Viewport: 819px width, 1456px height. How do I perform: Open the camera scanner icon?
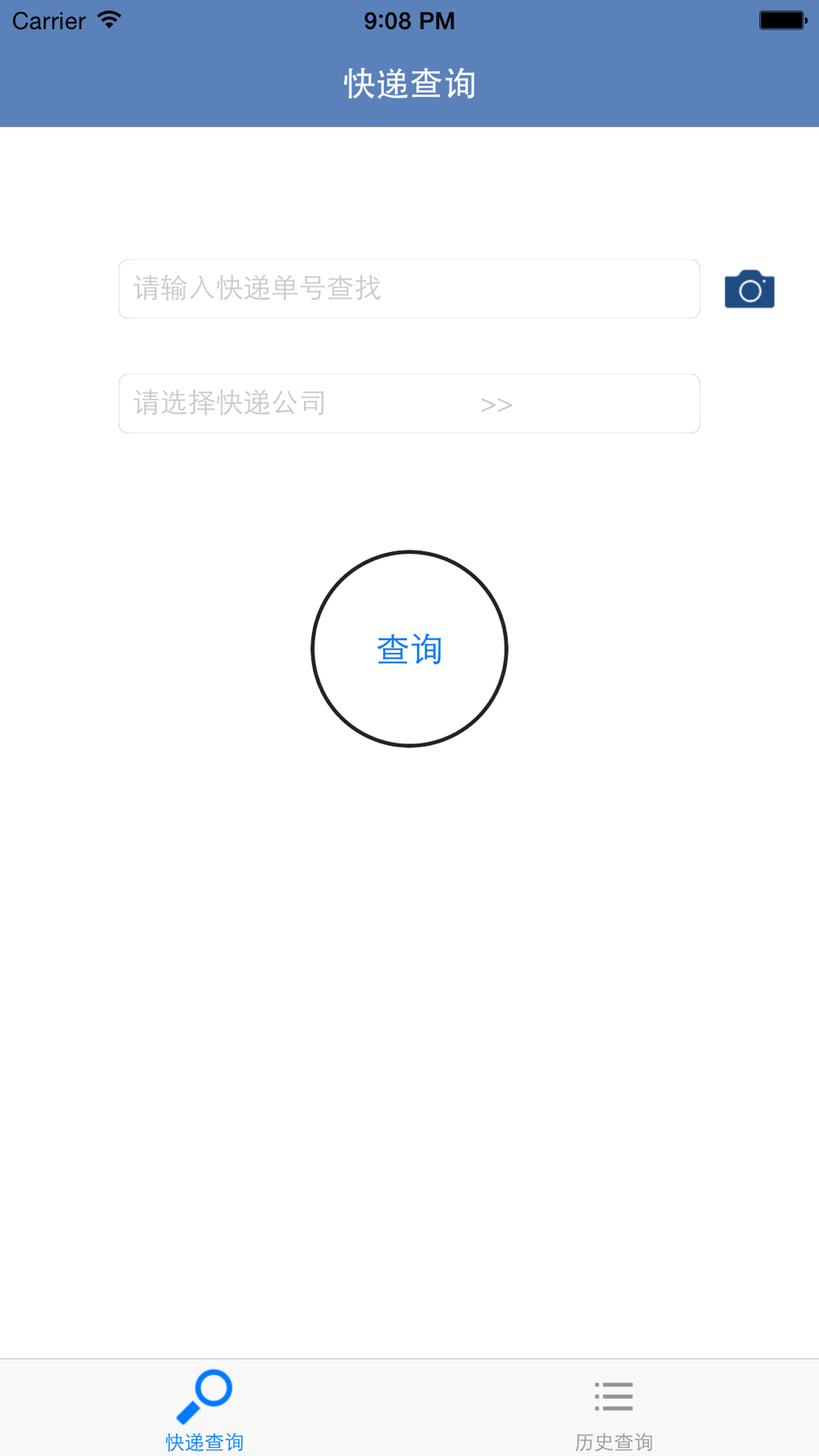point(749,289)
